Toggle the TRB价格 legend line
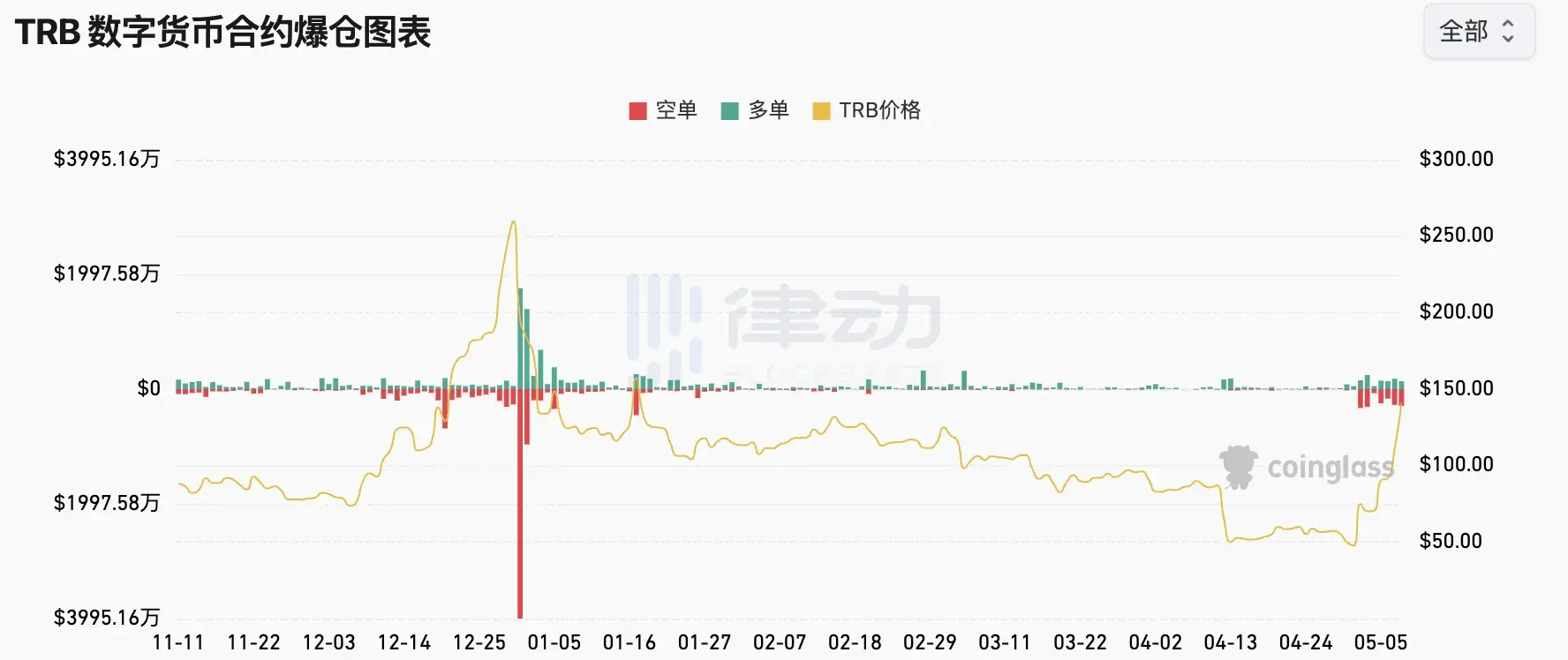The image size is (1568, 660). point(866,110)
